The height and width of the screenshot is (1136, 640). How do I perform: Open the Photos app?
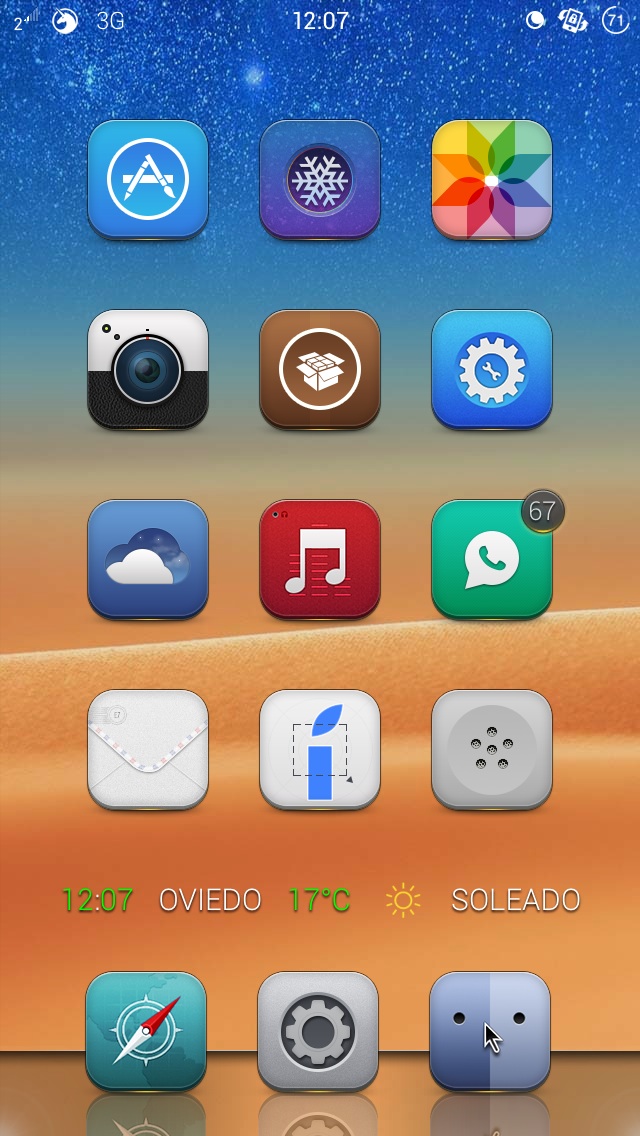[492, 180]
